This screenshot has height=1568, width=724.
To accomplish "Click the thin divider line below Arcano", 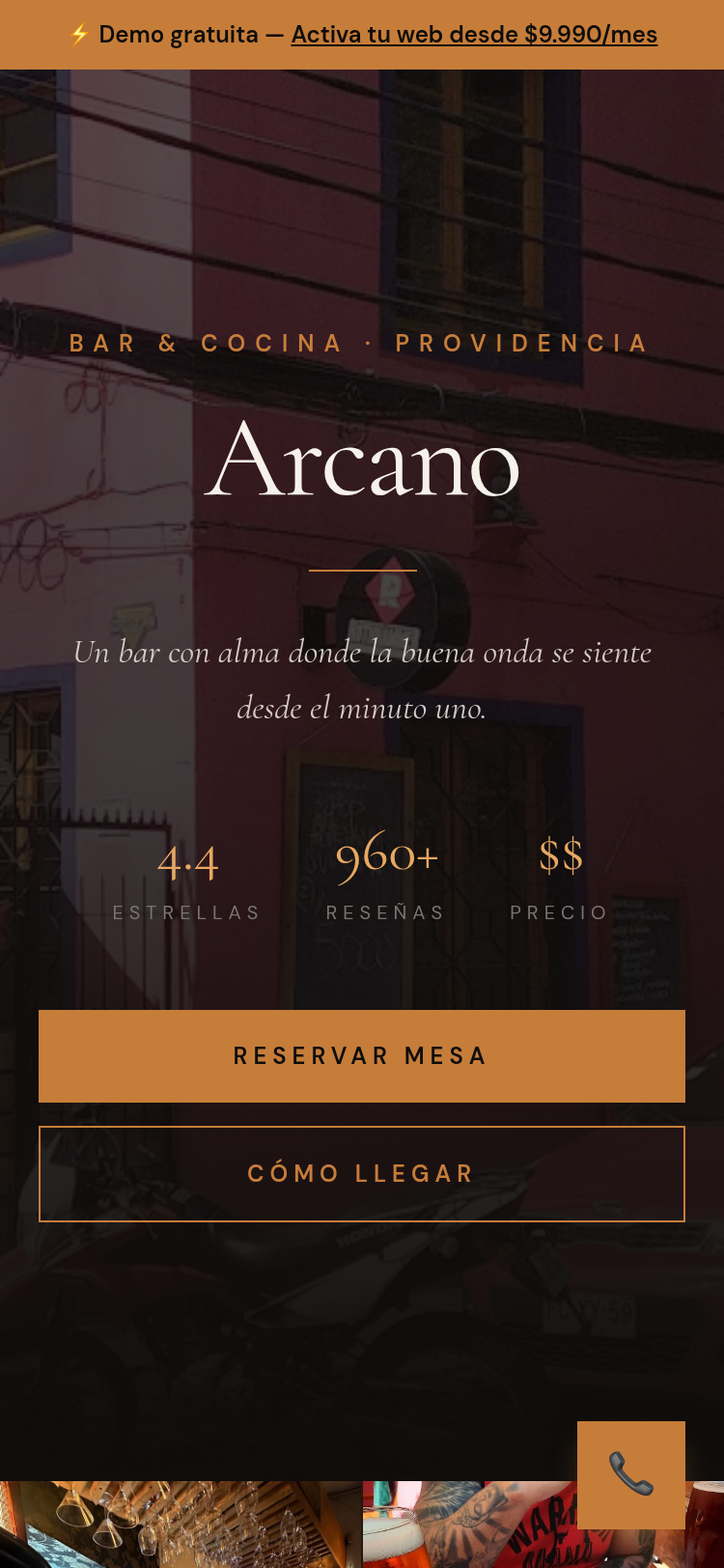I will pyautogui.click(x=362, y=572).
